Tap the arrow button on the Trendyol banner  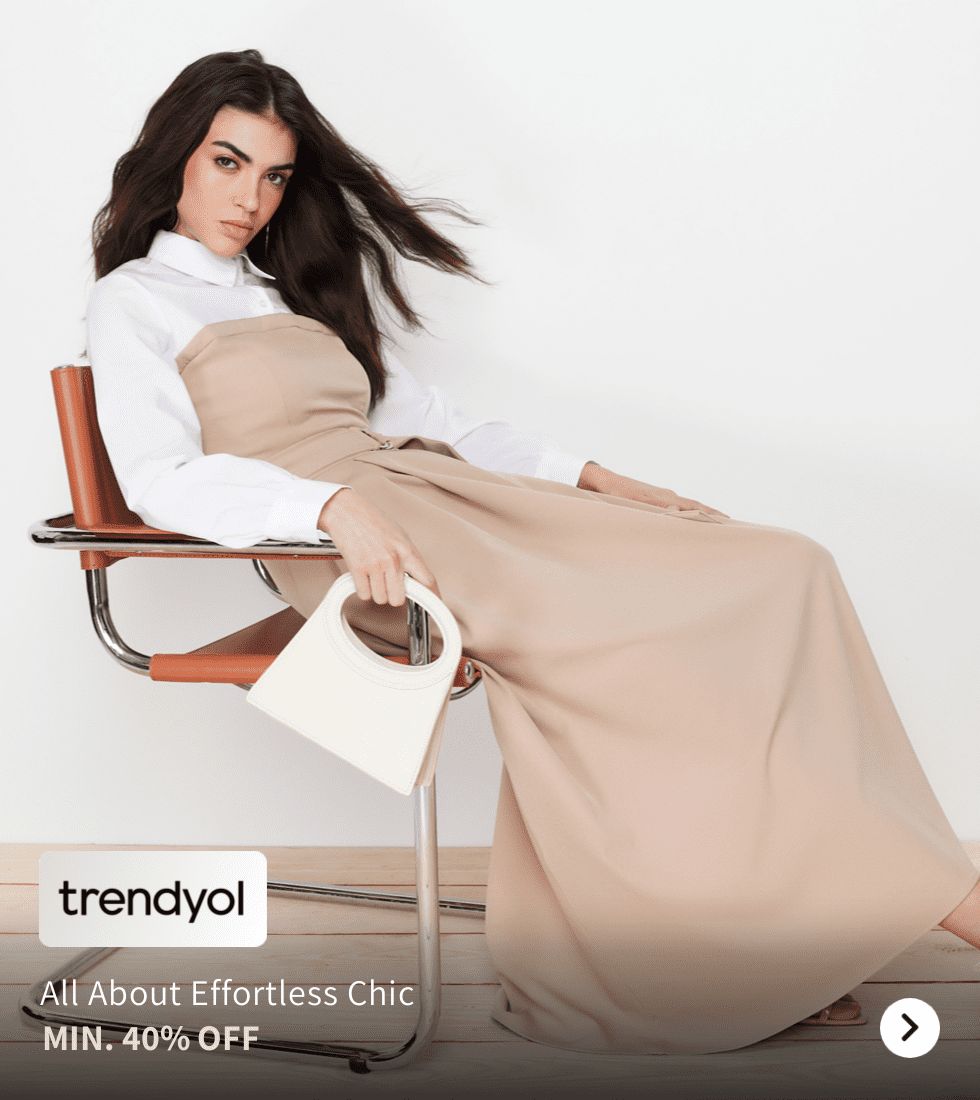(909, 1027)
